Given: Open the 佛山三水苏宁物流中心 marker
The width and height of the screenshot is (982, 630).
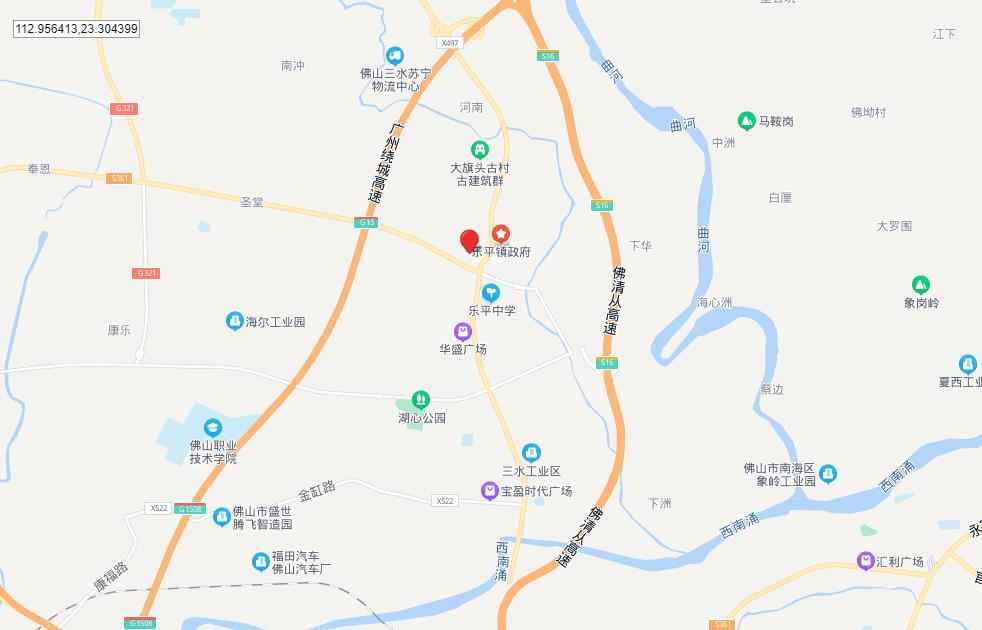Looking at the screenshot, I should [395, 56].
